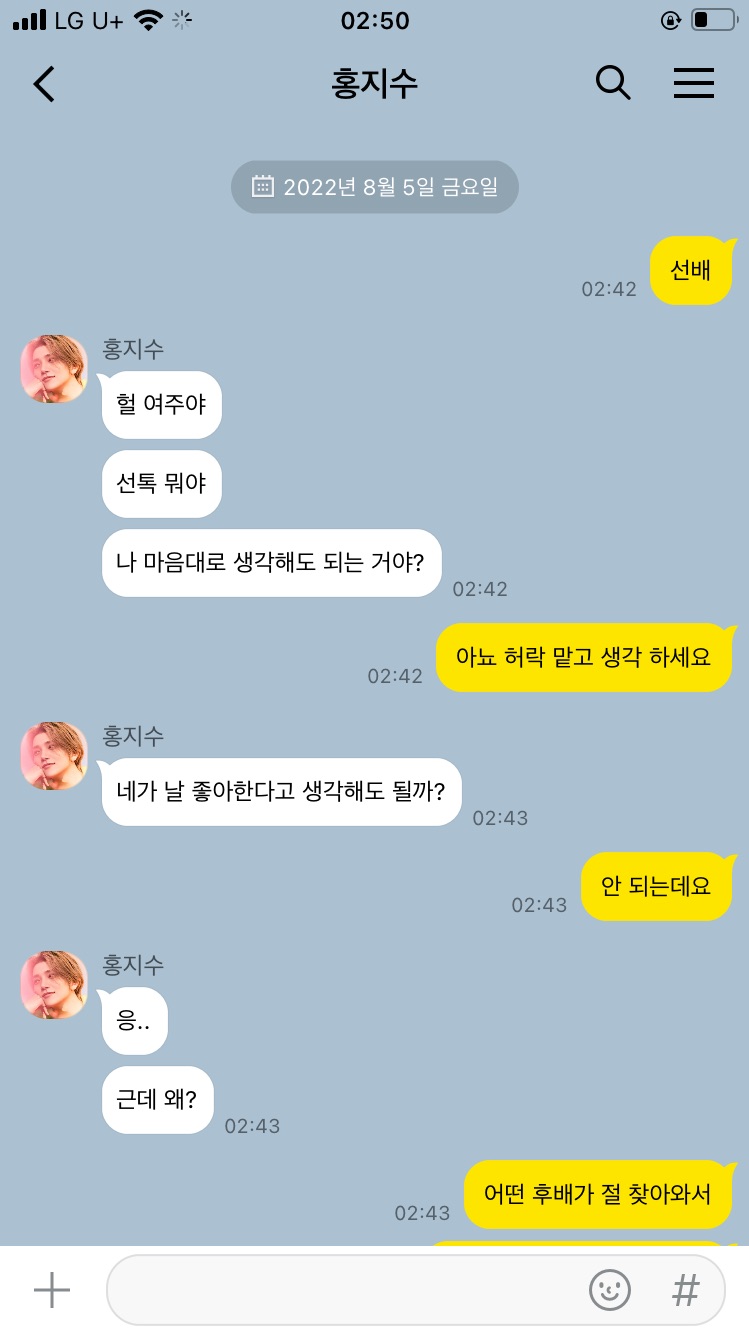Tap the chat title 홍지수

click(374, 84)
